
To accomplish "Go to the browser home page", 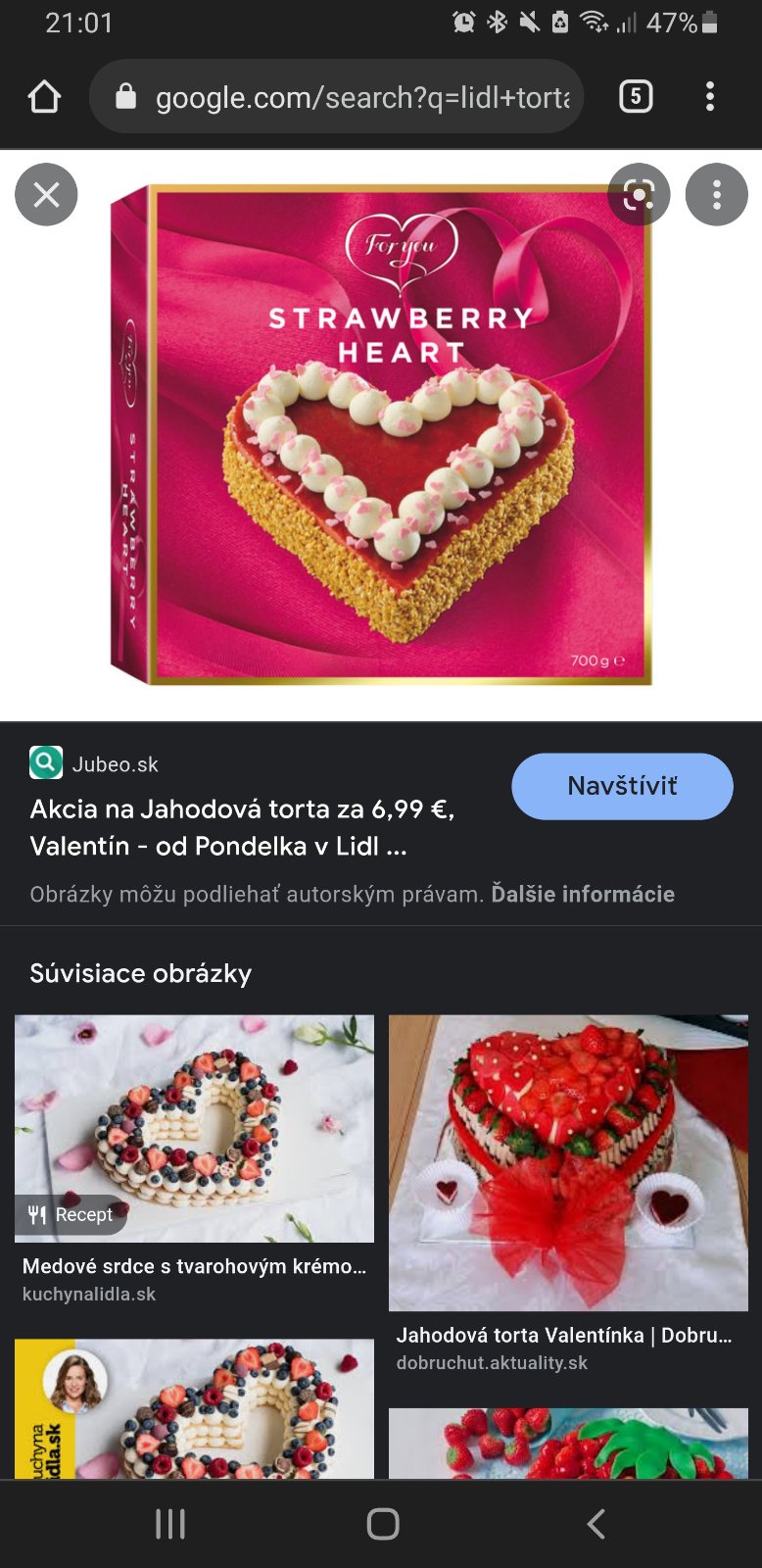I will 45,97.
